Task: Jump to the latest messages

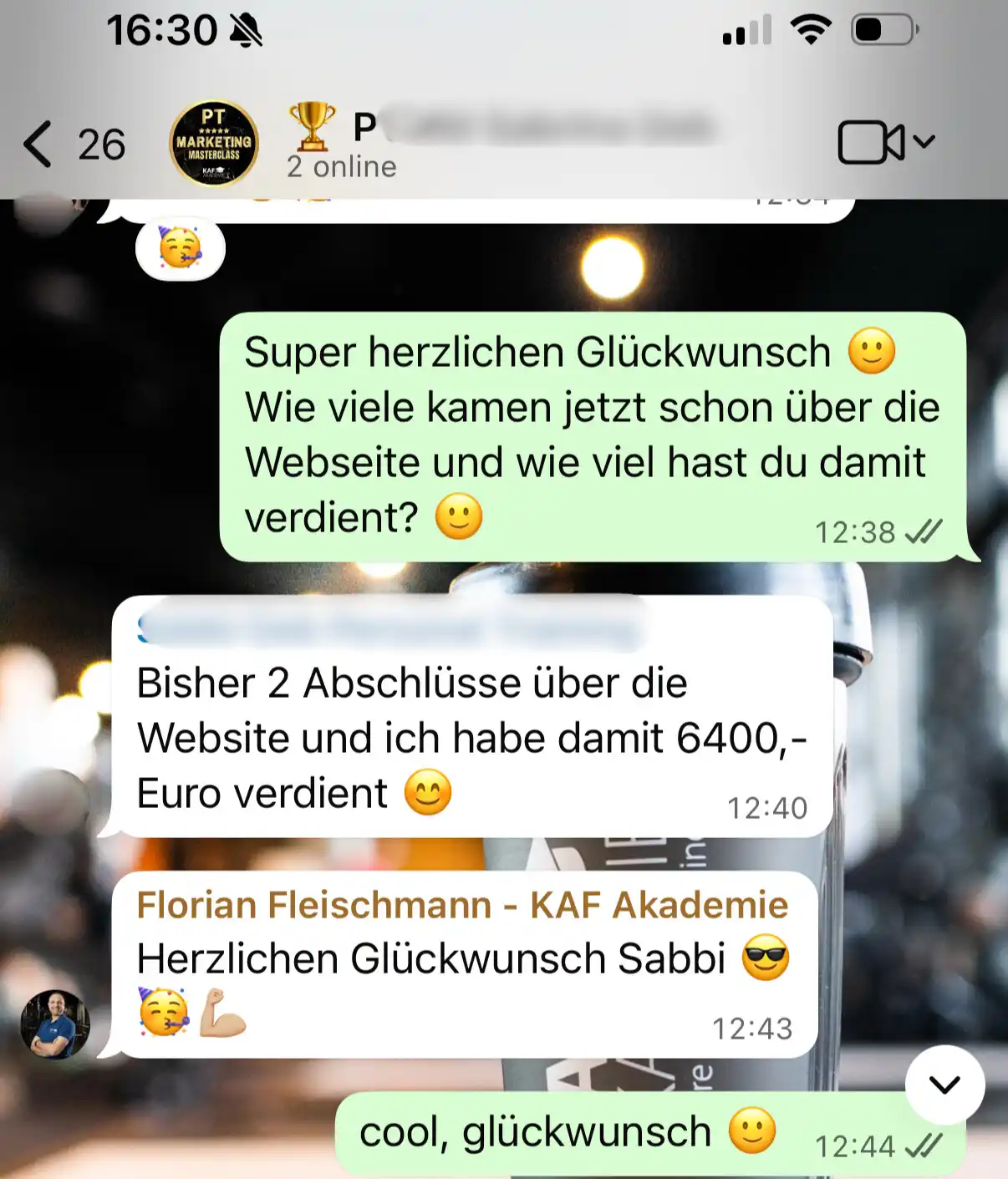Action: click(x=944, y=1085)
